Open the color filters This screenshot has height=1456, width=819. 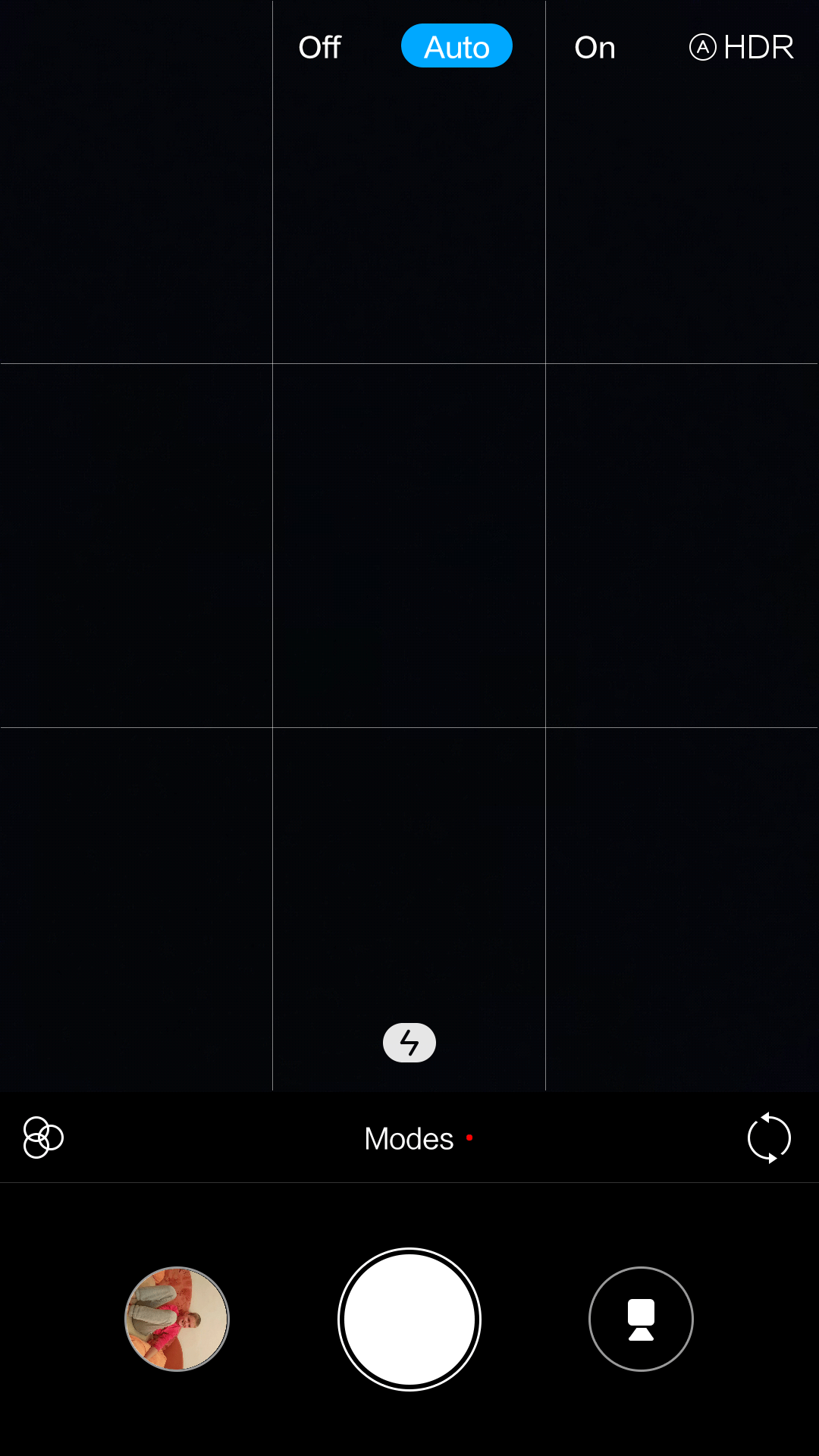click(43, 1137)
